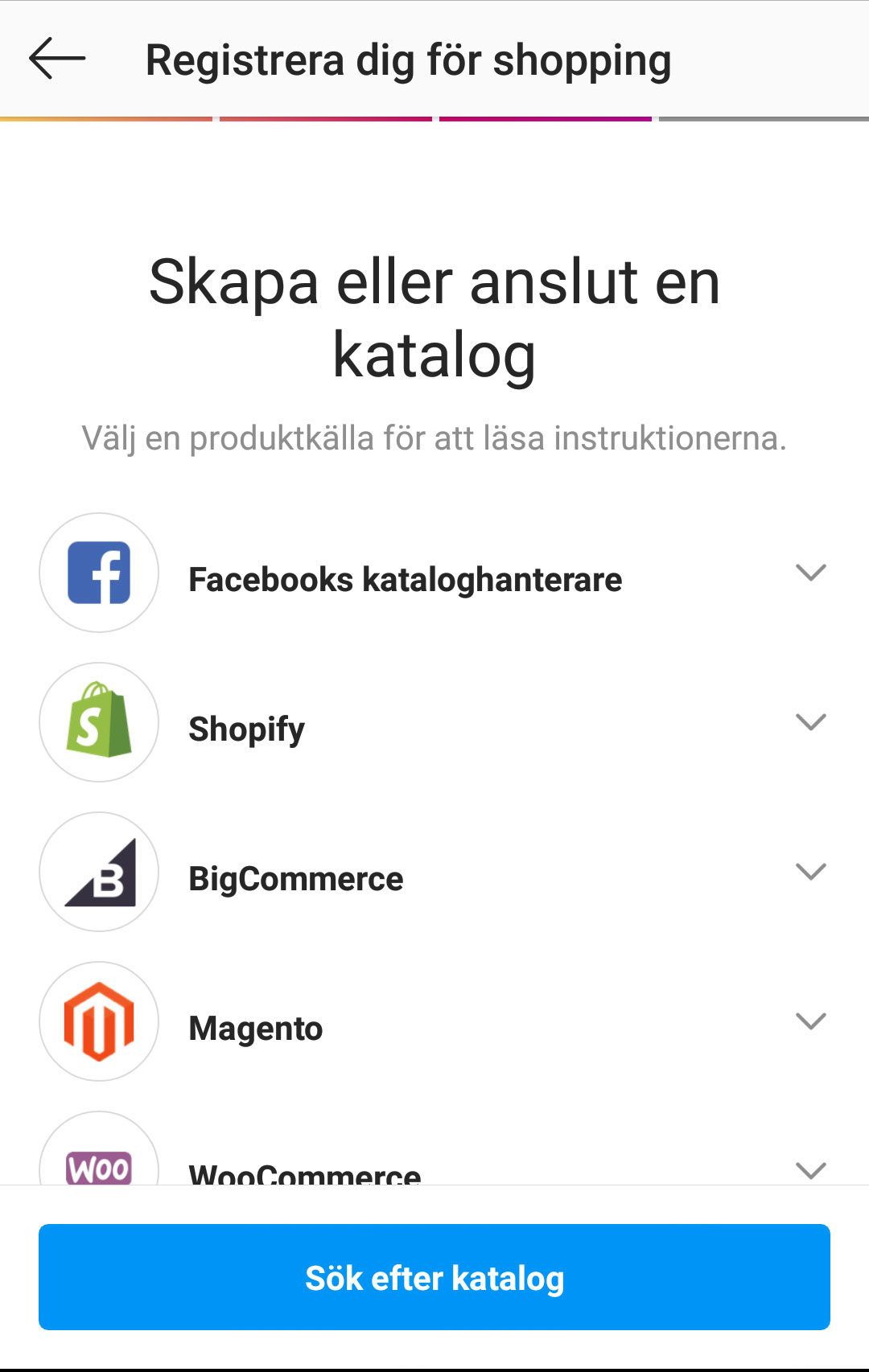869x1372 pixels.
Task: Expand the Magento row
Action: pos(810,1021)
